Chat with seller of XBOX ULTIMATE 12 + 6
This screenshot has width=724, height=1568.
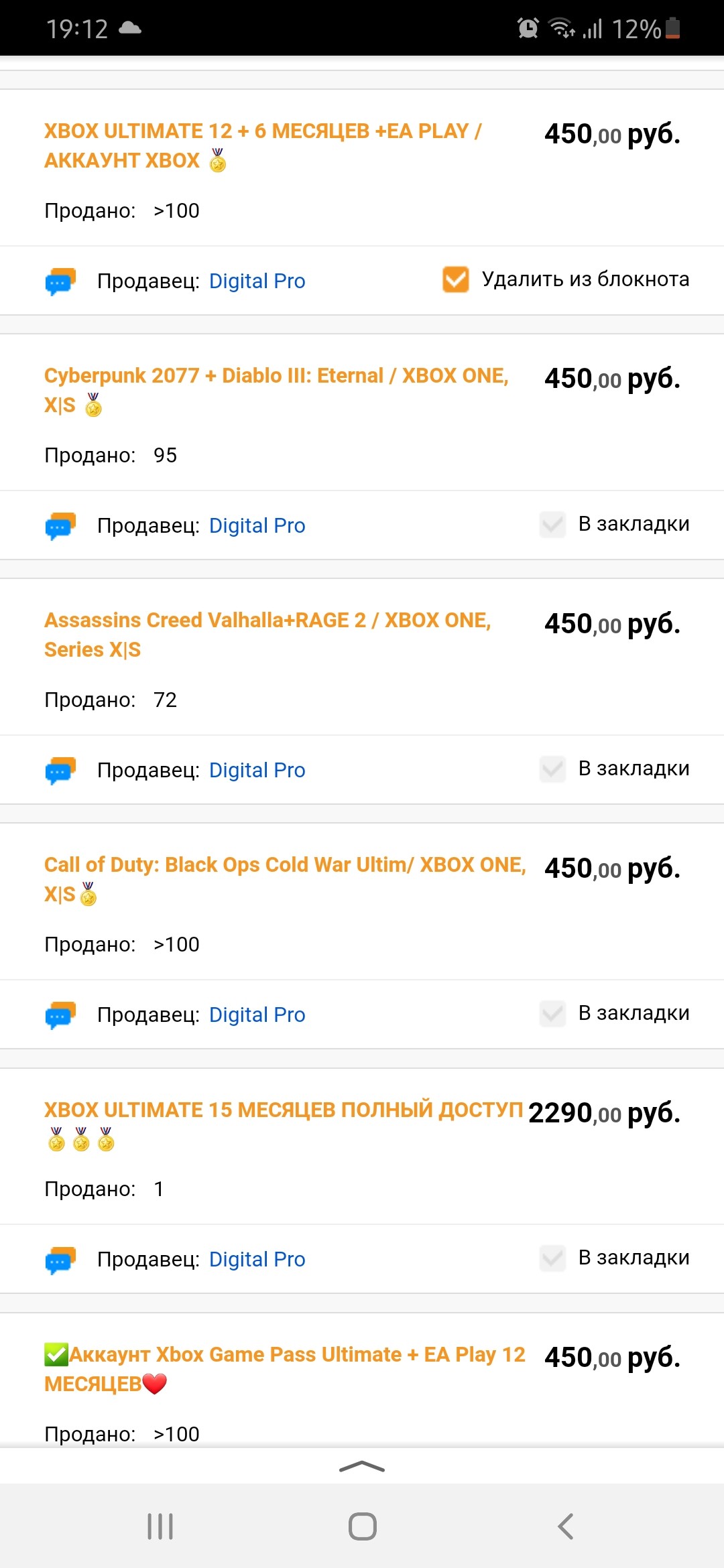60,281
